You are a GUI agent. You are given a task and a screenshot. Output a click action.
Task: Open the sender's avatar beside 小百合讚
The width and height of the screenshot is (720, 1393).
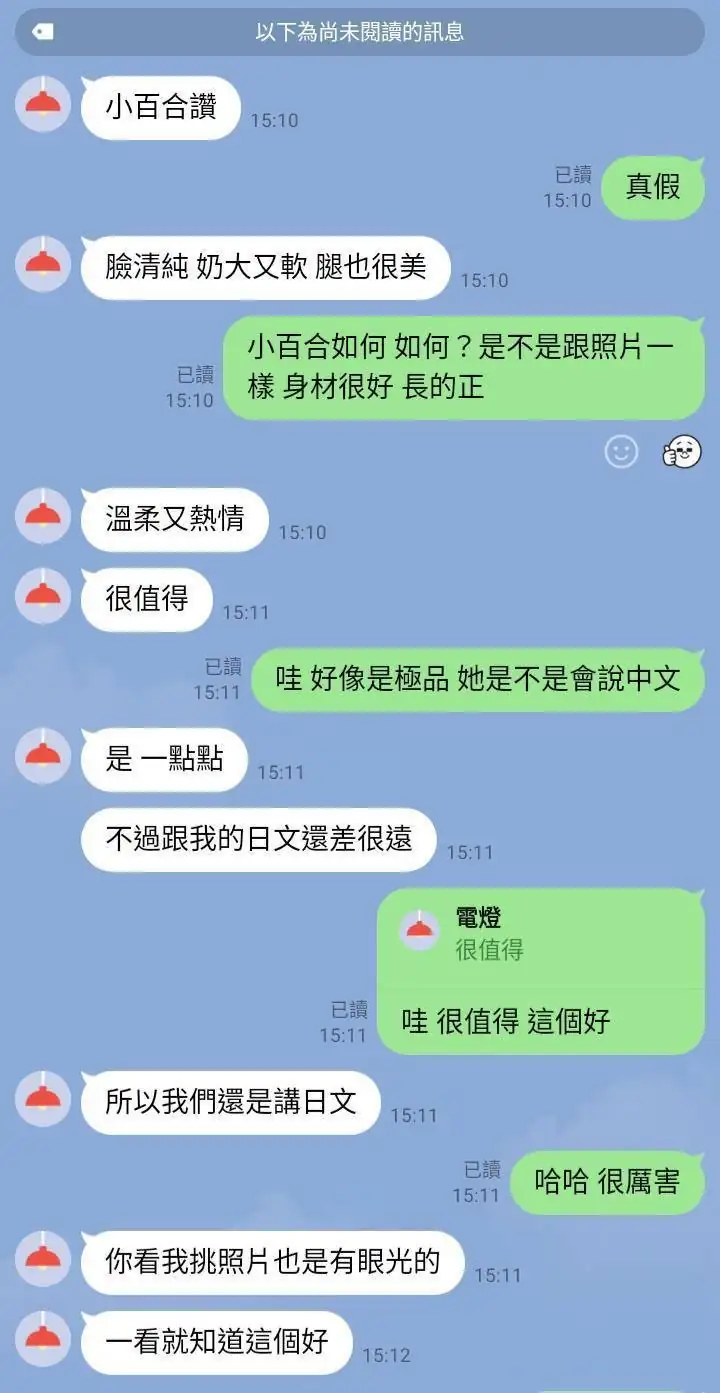tap(43, 104)
